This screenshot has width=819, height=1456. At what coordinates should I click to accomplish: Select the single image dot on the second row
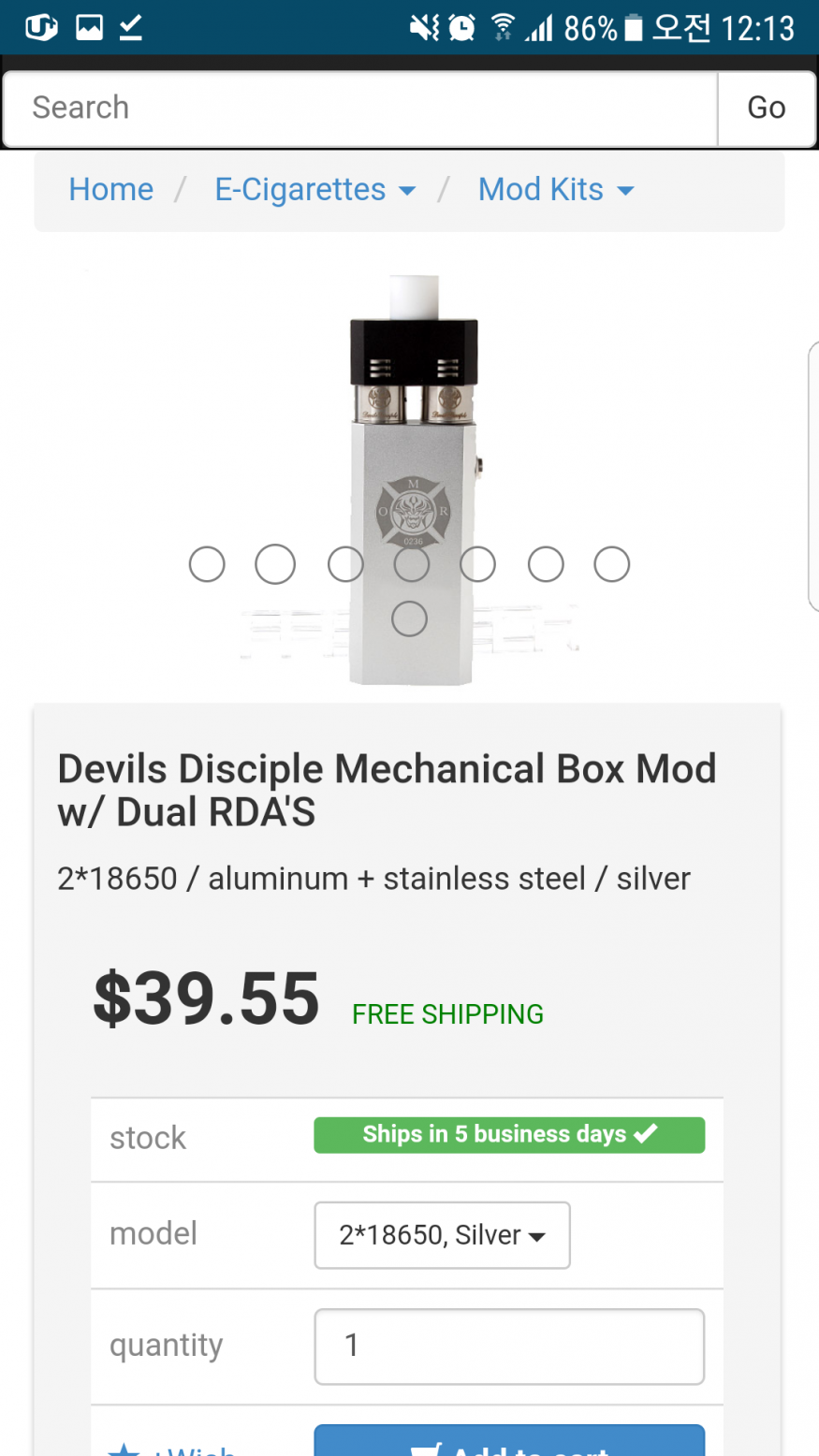(x=409, y=619)
